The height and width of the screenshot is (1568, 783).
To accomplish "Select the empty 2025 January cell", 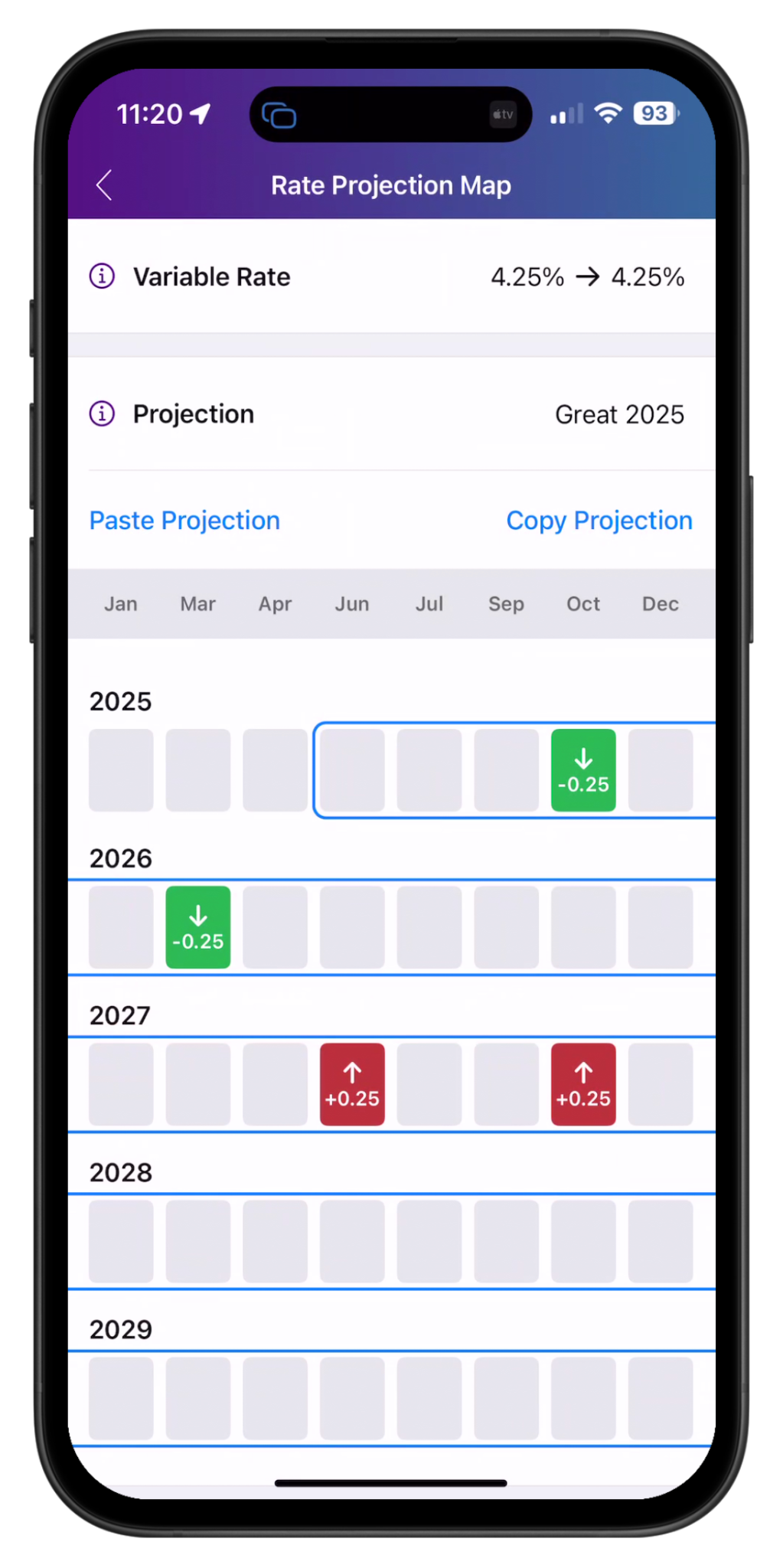I will pos(121,770).
